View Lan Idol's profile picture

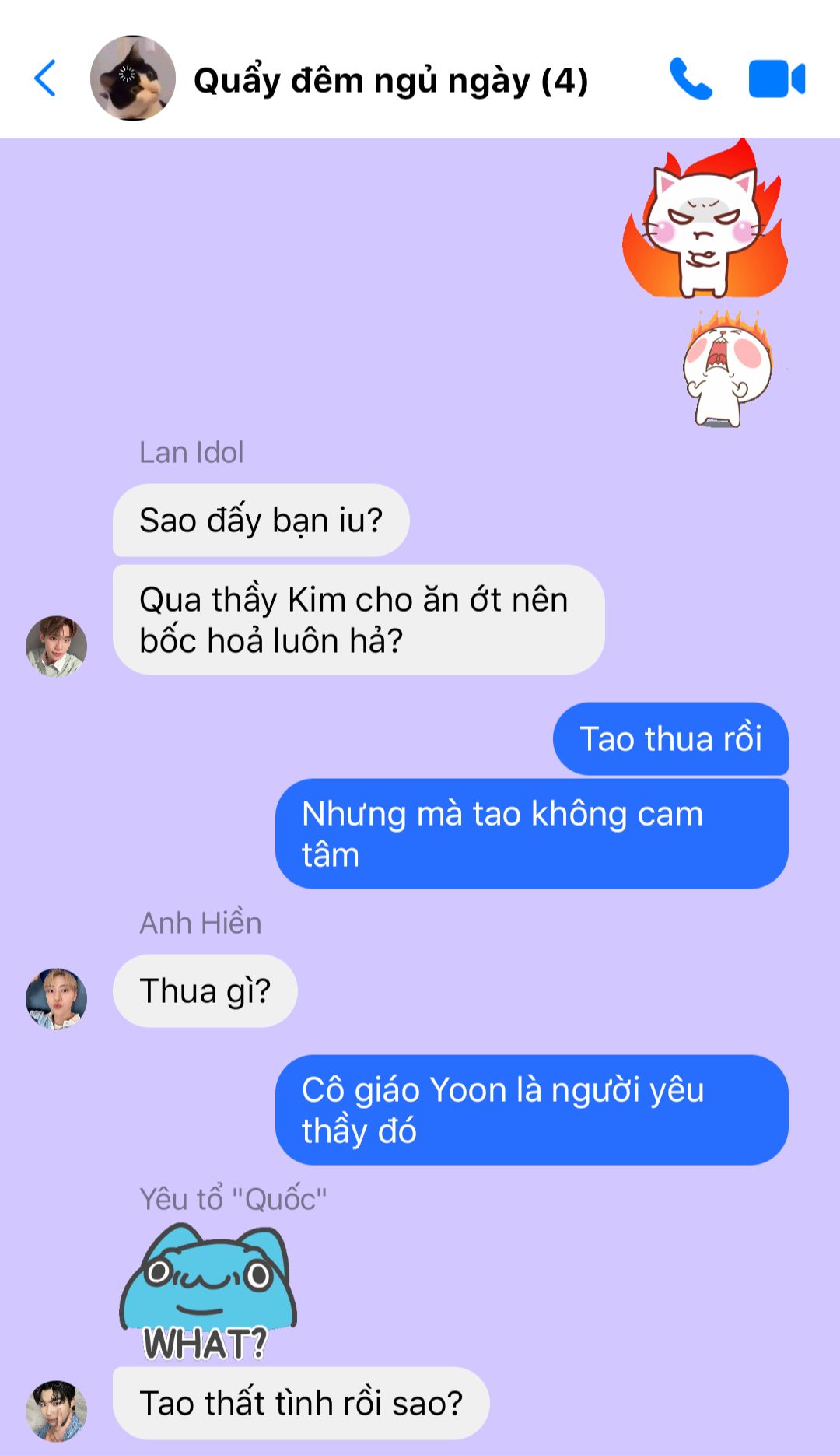pos(56,646)
